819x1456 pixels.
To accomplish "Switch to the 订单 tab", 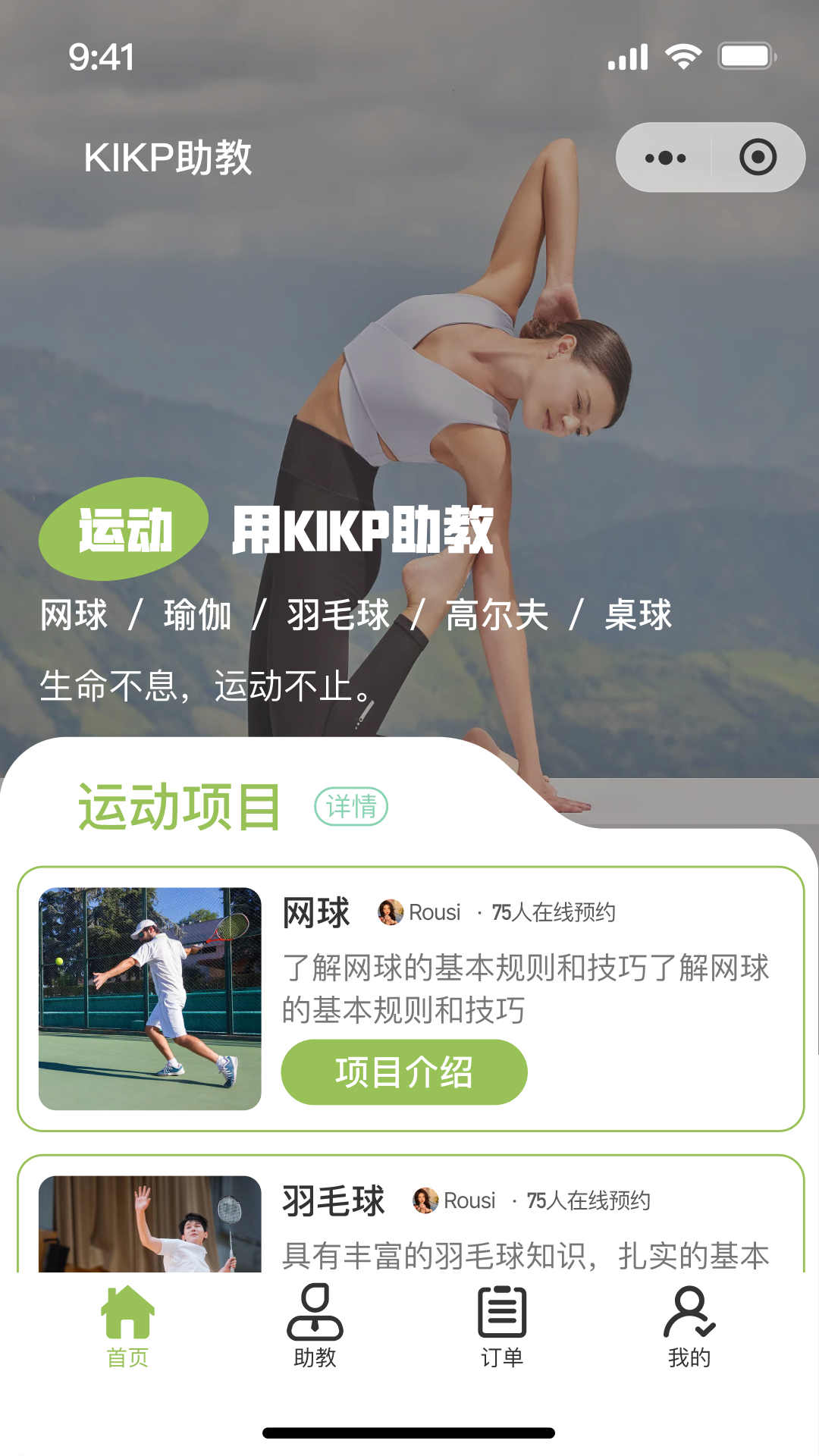I will [502, 1327].
